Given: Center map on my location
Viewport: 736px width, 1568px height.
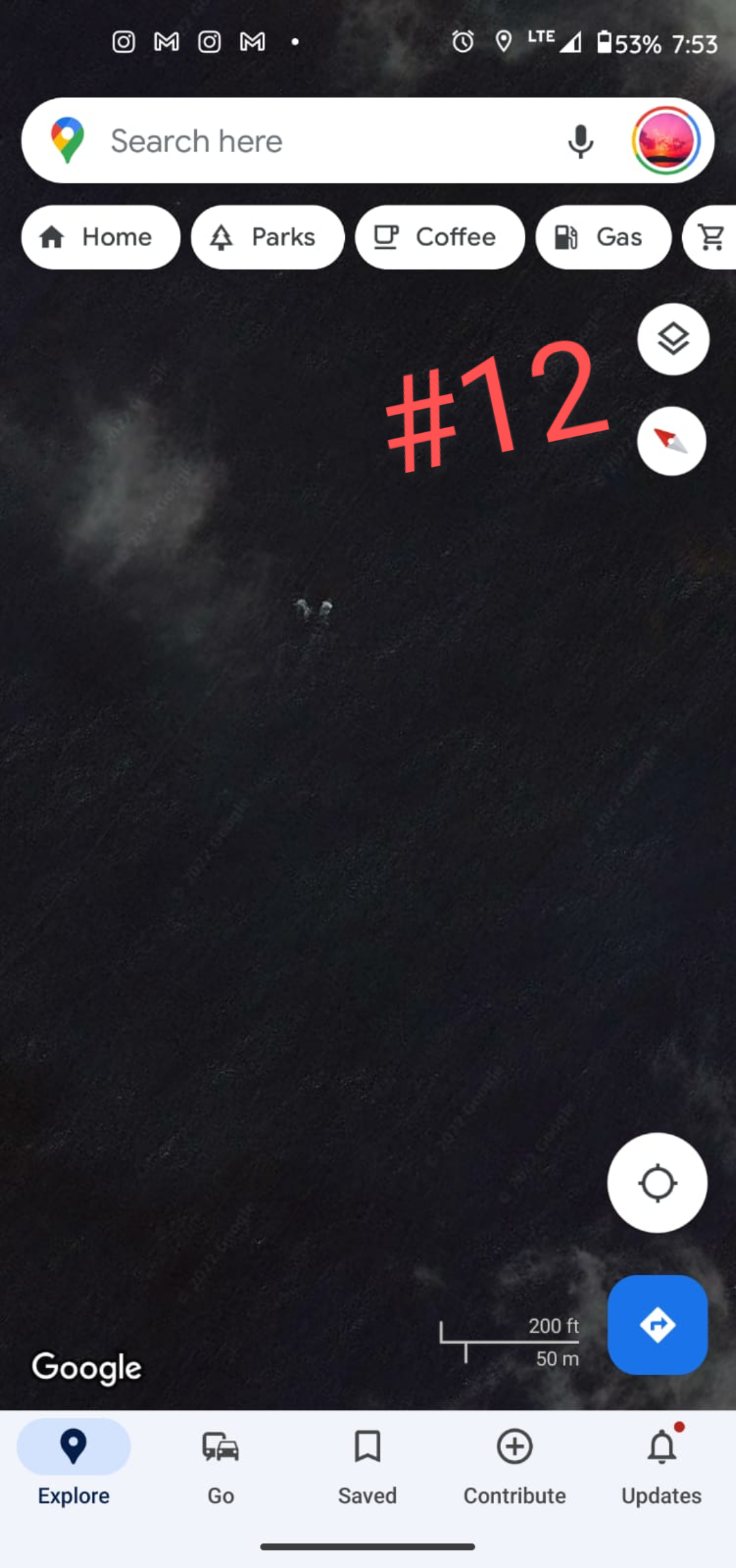Looking at the screenshot, I should 657,1183.
